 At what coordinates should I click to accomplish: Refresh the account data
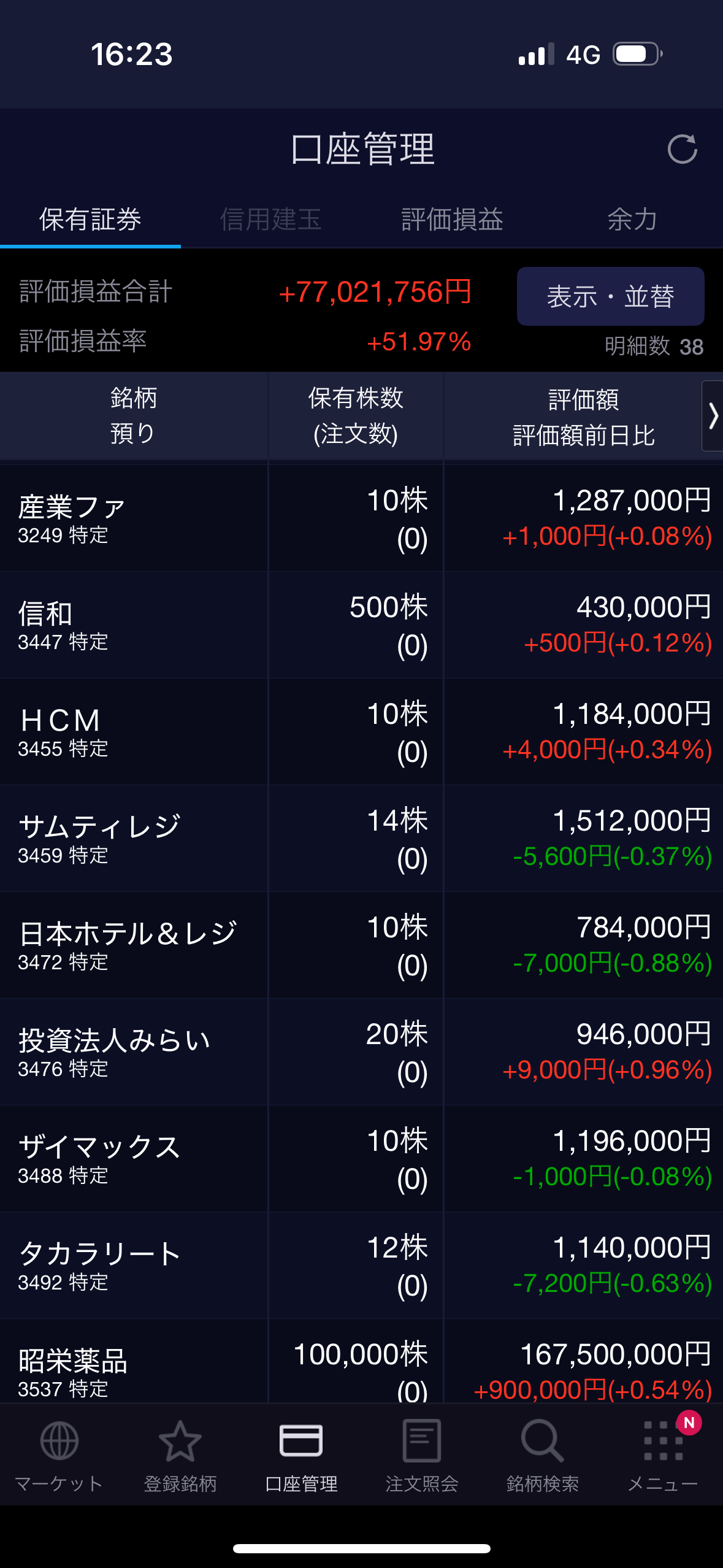pyautogui.click(x=682, y=149)
